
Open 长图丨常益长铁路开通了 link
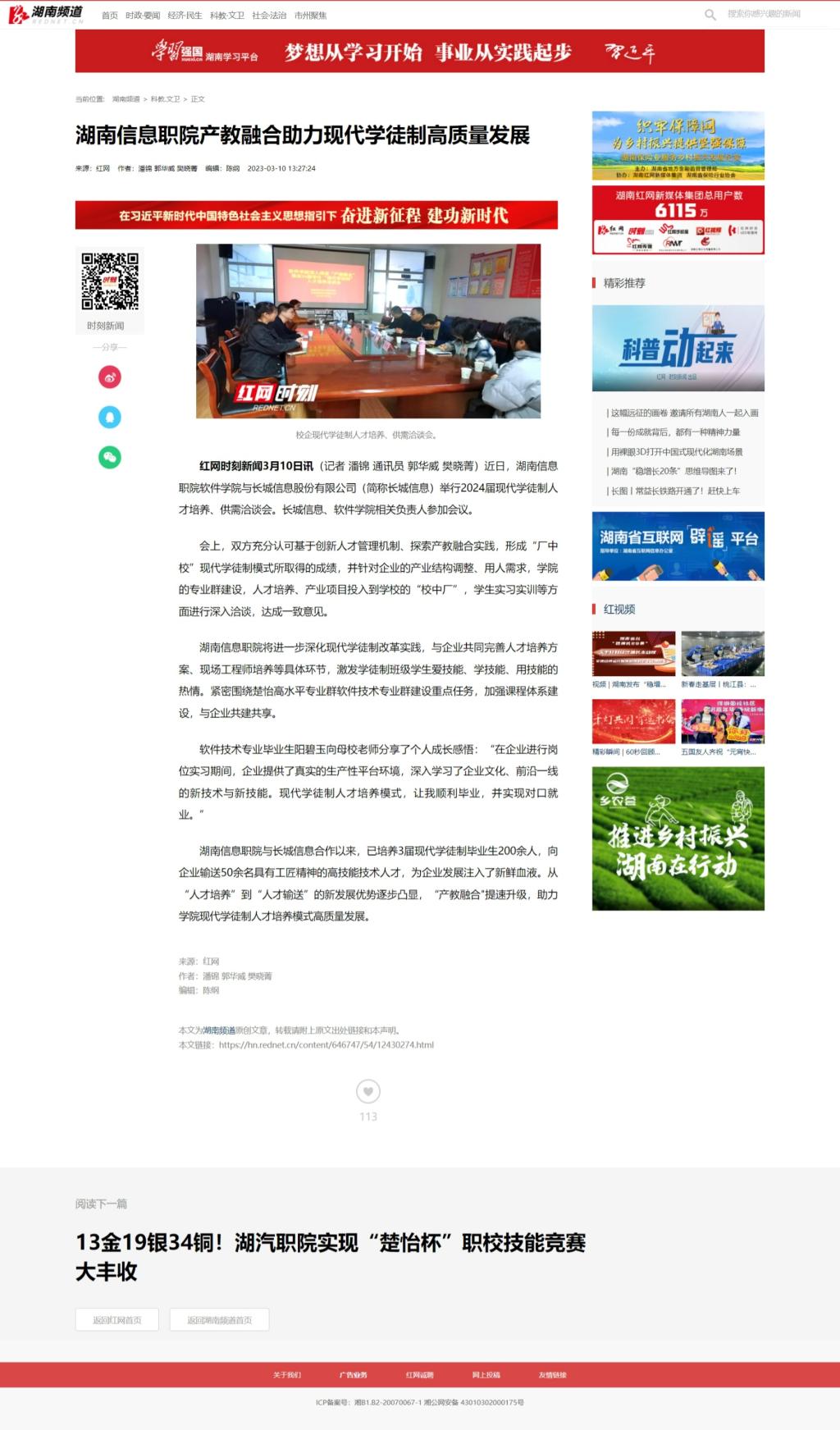coord(675,491)
